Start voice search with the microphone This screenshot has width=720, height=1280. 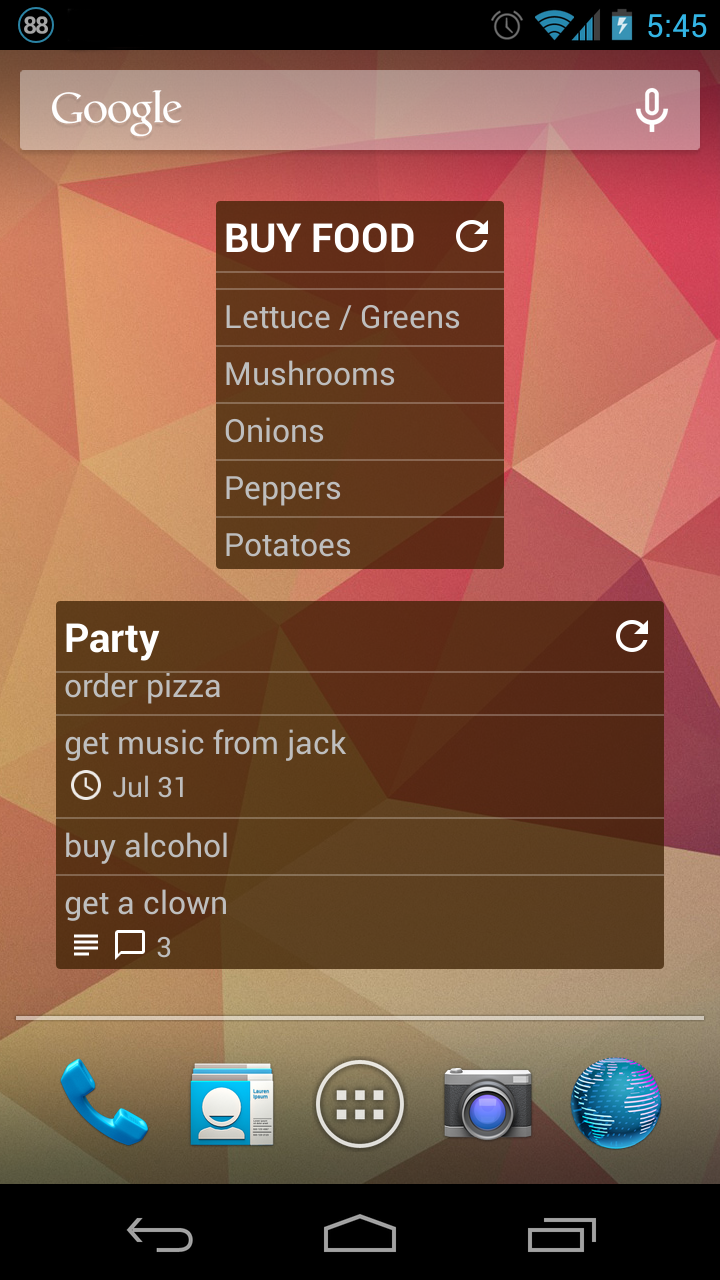(x=652, y=110)
